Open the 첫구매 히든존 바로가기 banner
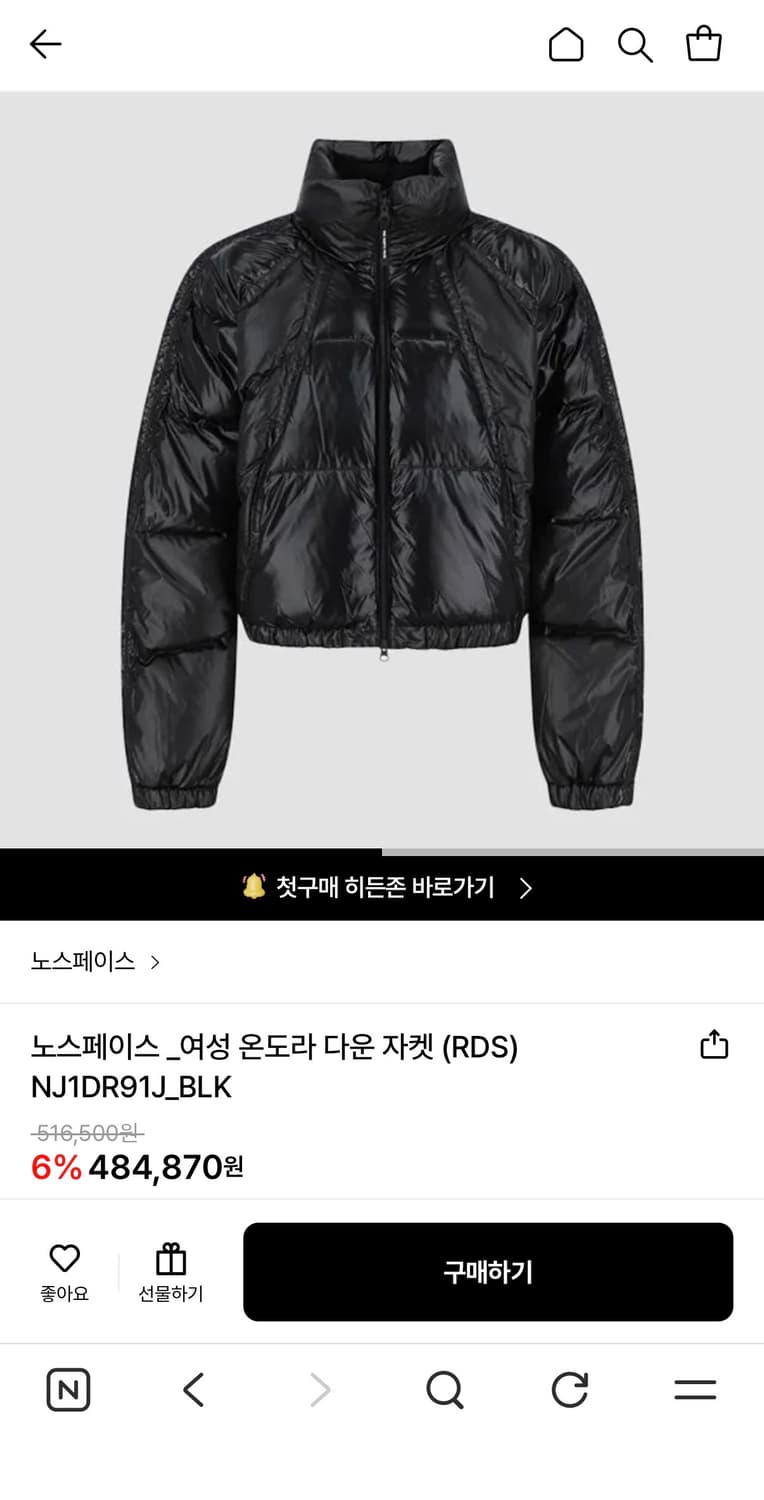 (x=382, y=887)
